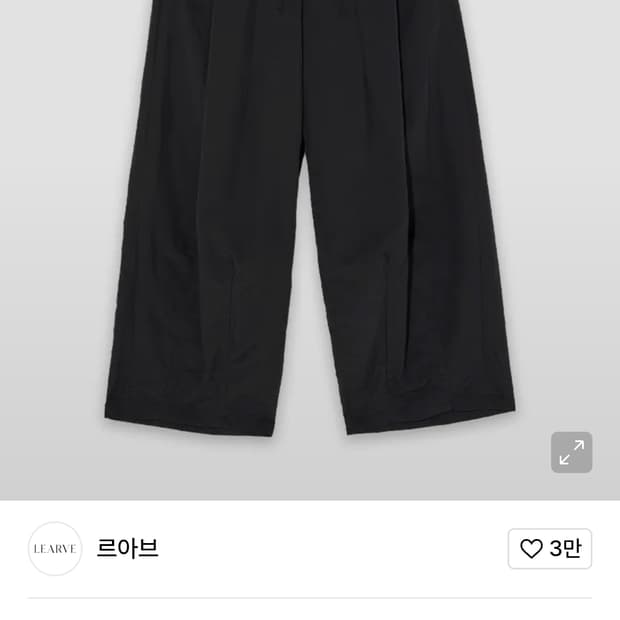620x620 pixels.
Task: Like the 르아브 brand with the heart button
Action: pyautogui.click(x=550, y=548)
